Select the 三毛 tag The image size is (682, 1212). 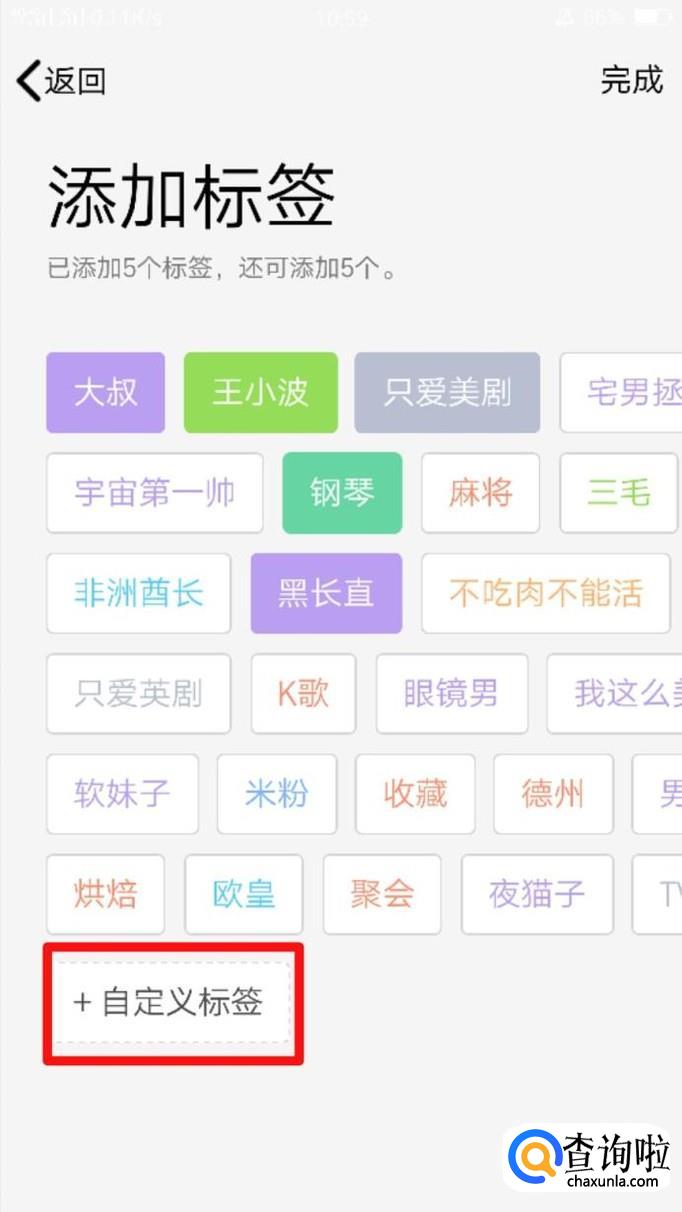click(x=619, y=493)
